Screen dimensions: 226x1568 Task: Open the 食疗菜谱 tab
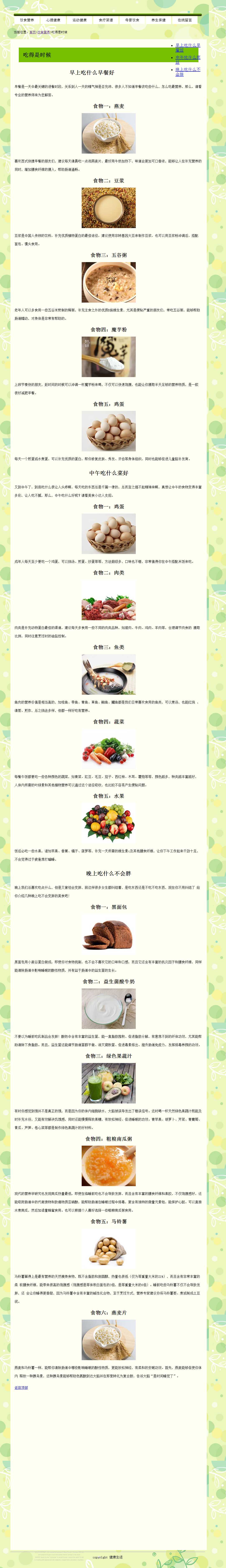coord(105,20)
